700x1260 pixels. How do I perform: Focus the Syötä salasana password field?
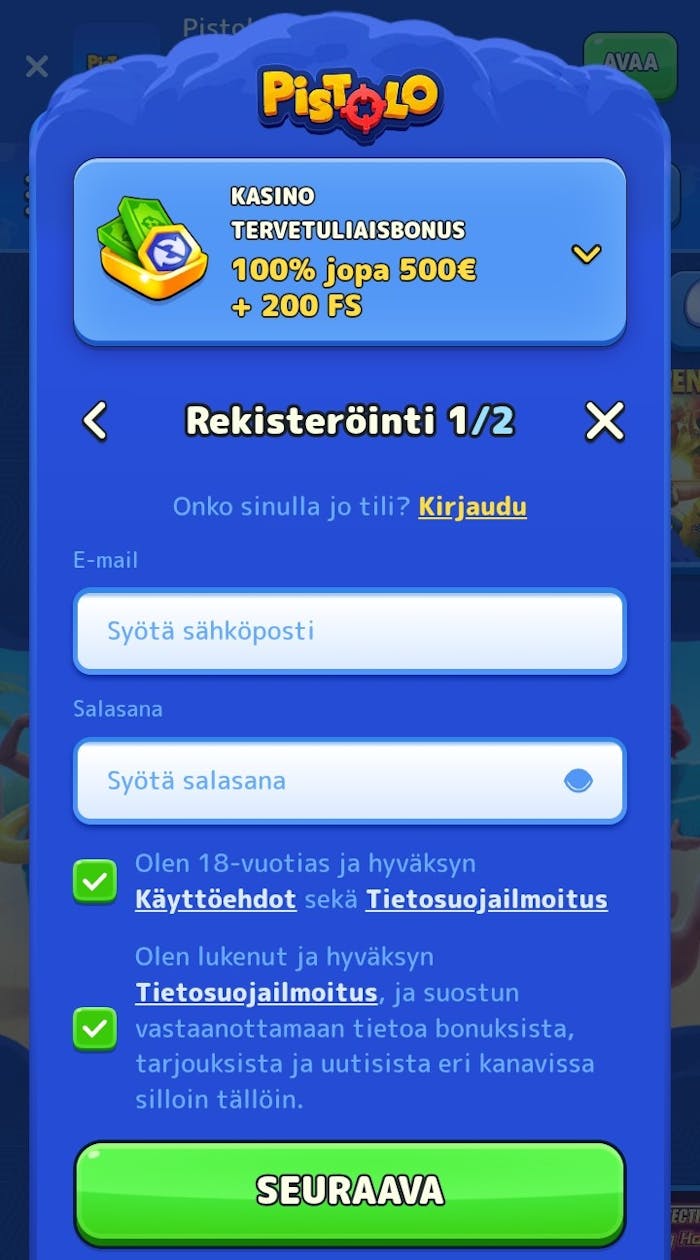tap(320, 780)
